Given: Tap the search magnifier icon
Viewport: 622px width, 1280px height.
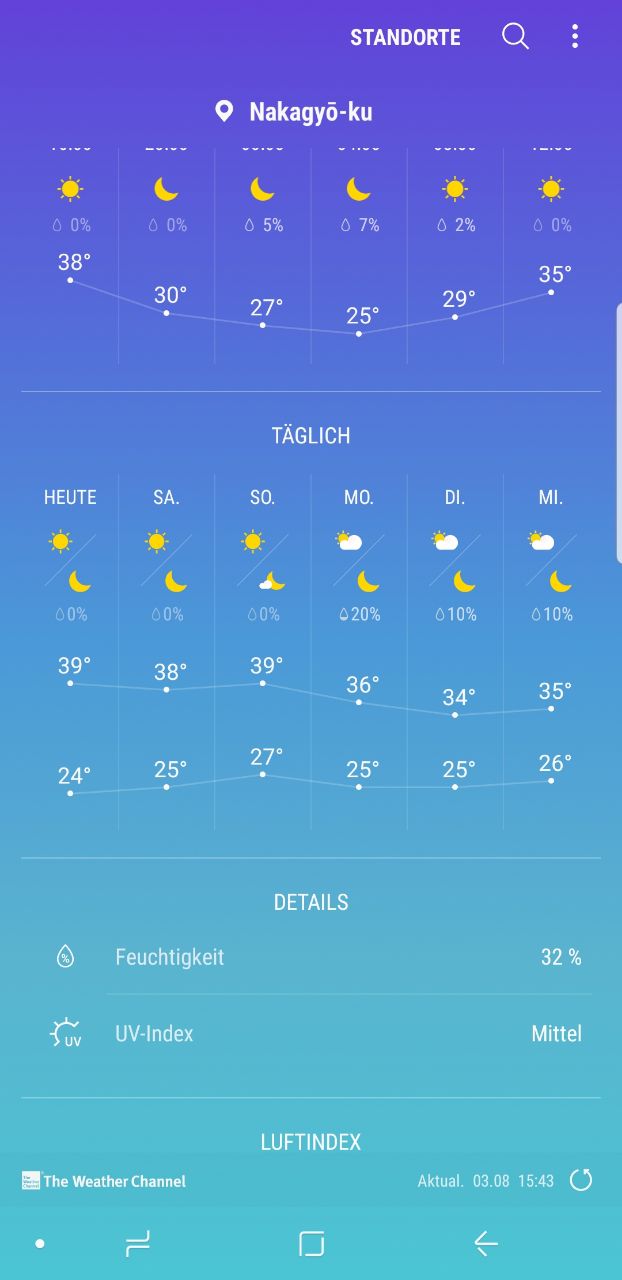Looking at the screenshot, I should click(x=515, y=37).
